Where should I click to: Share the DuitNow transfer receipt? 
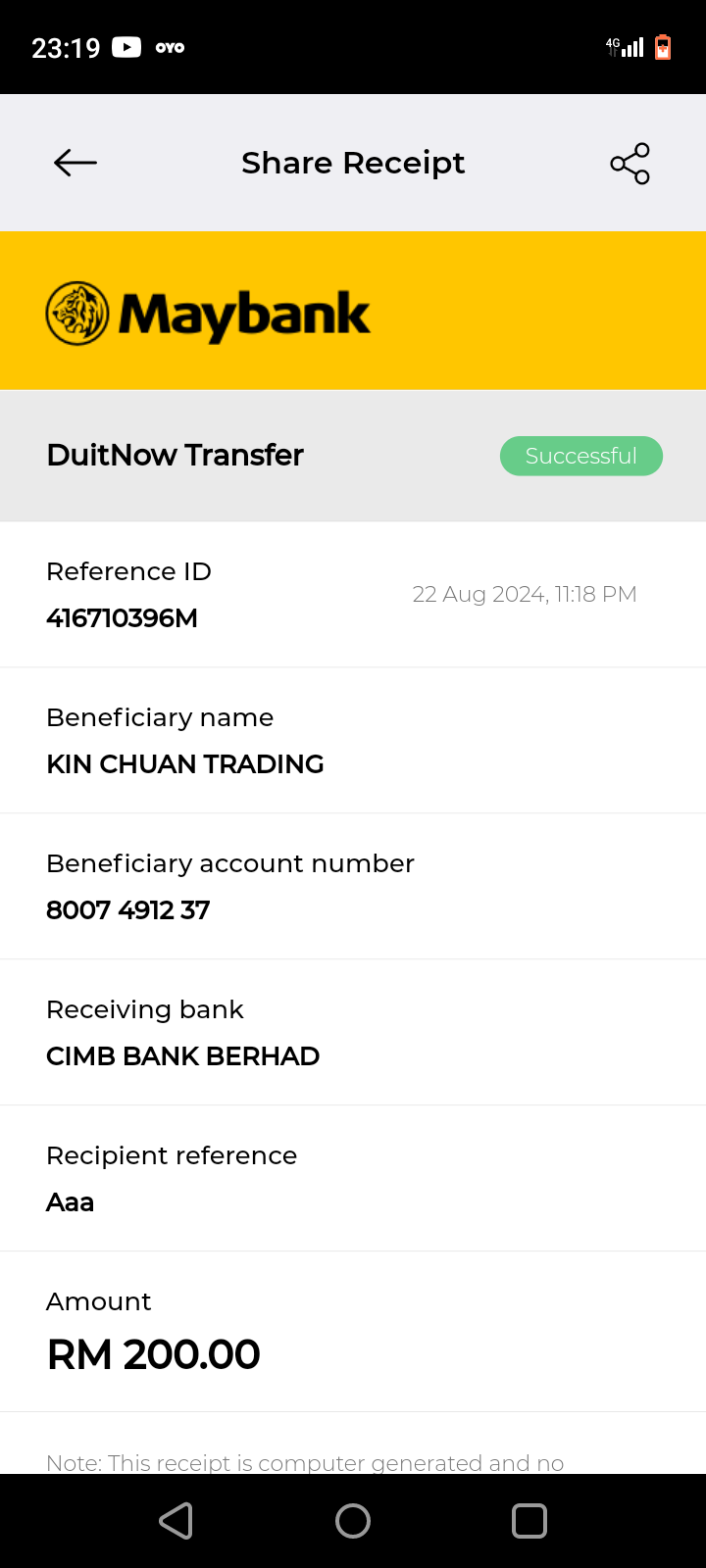[x=630, y=163]
